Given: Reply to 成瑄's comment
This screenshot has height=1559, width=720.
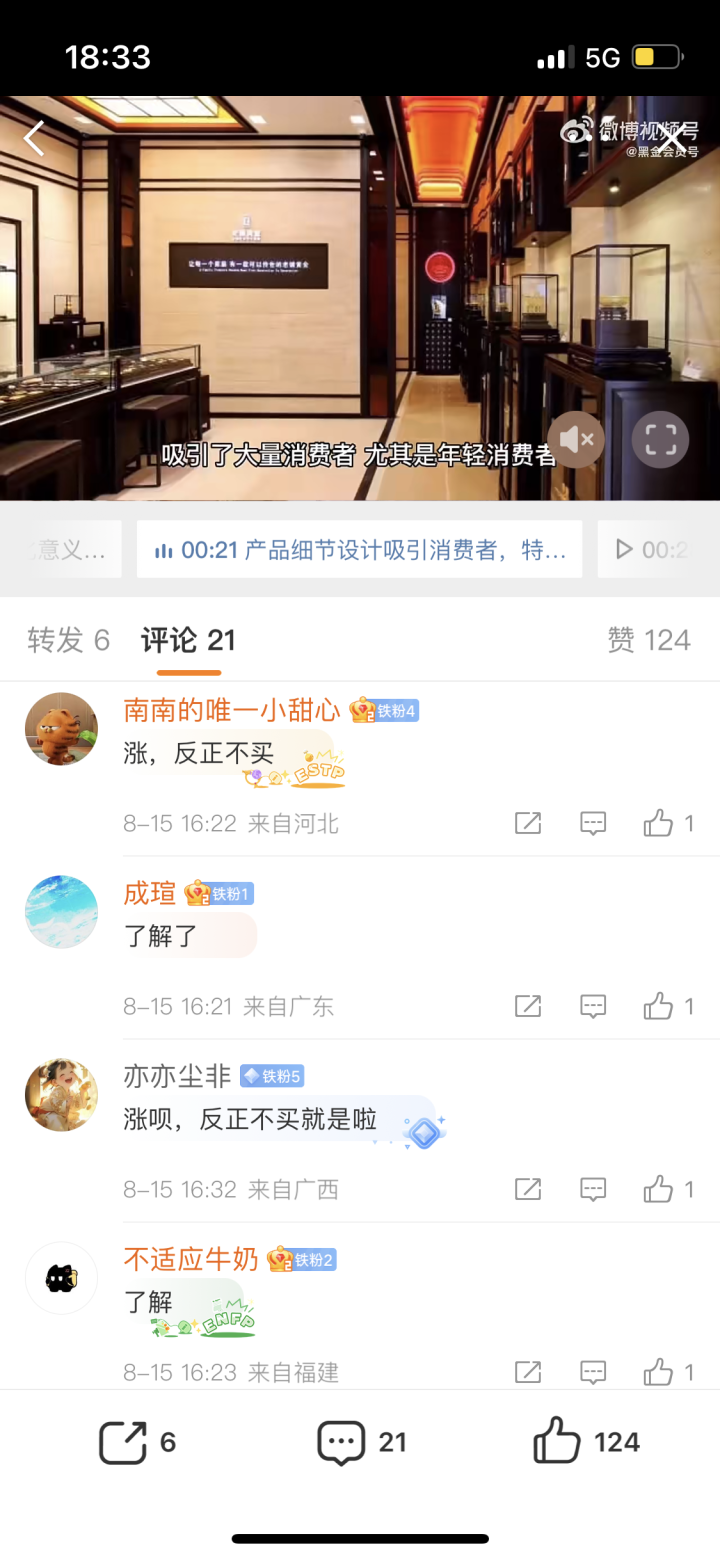Looking at the screenshot, I should coord(593,1006).
